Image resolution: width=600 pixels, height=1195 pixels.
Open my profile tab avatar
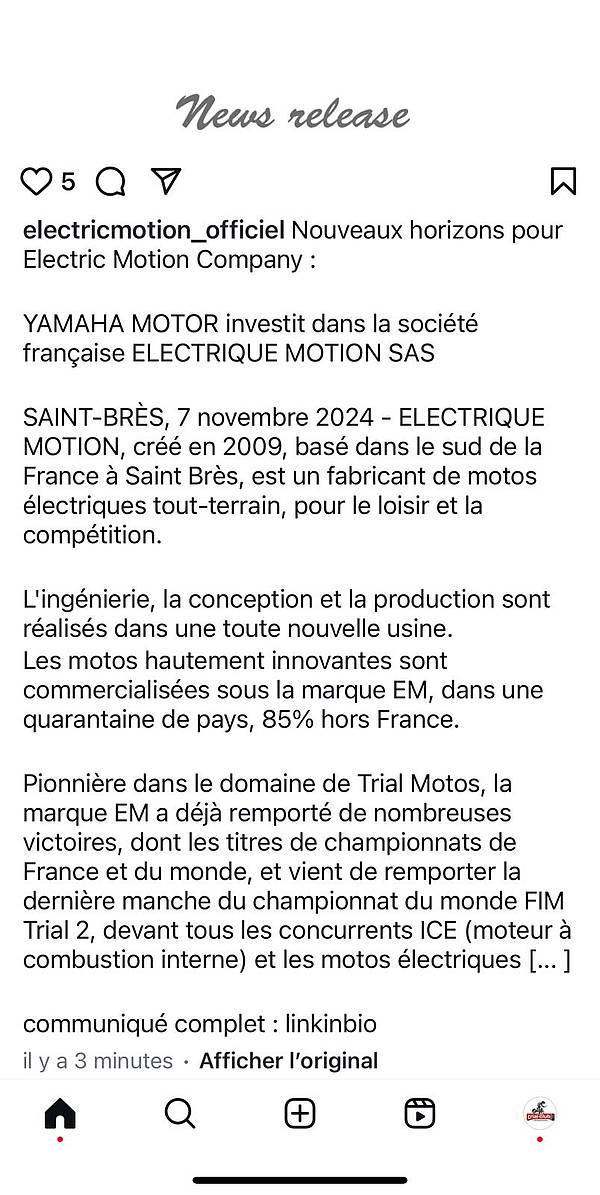540,1113
